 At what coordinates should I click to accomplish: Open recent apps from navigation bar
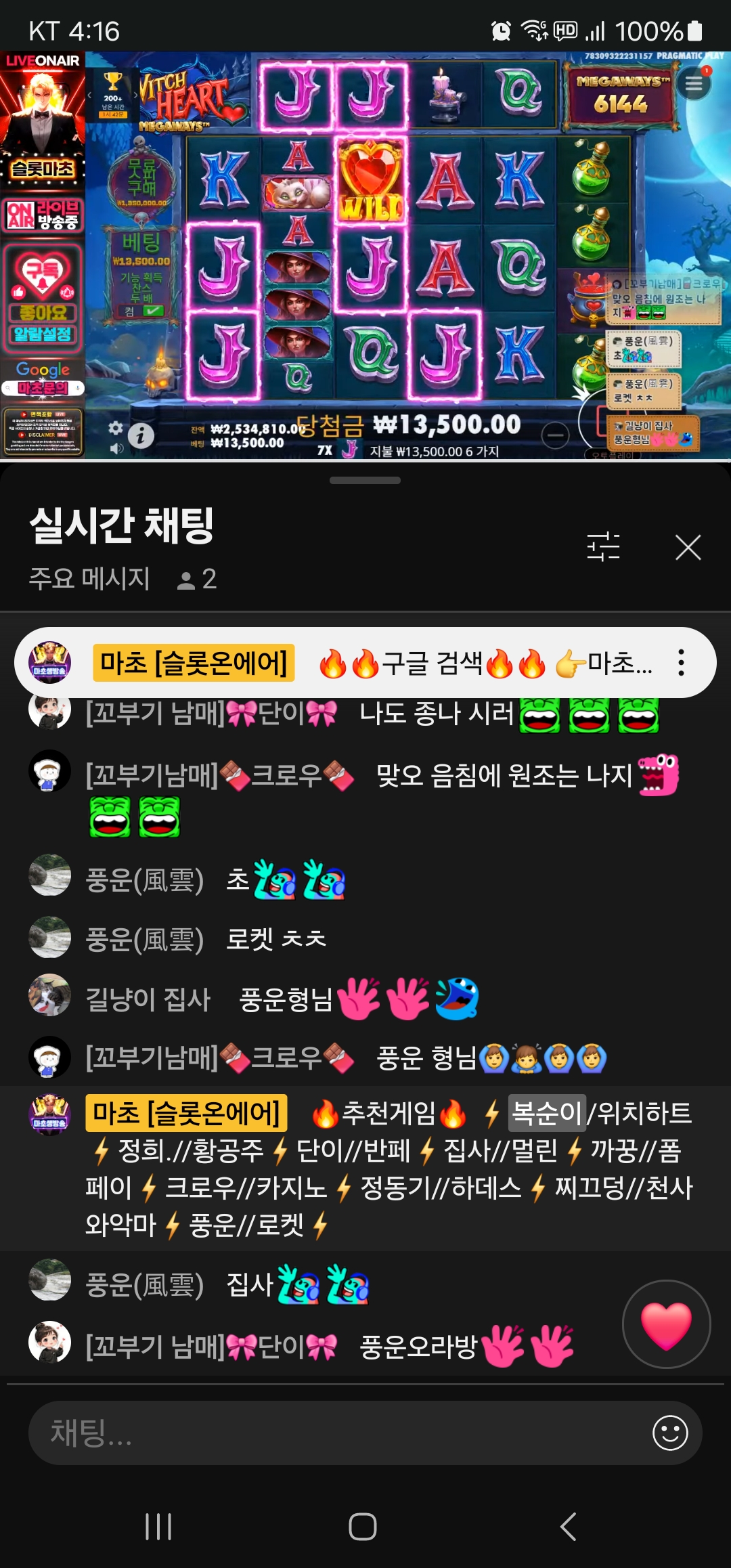click(158, 1527)
